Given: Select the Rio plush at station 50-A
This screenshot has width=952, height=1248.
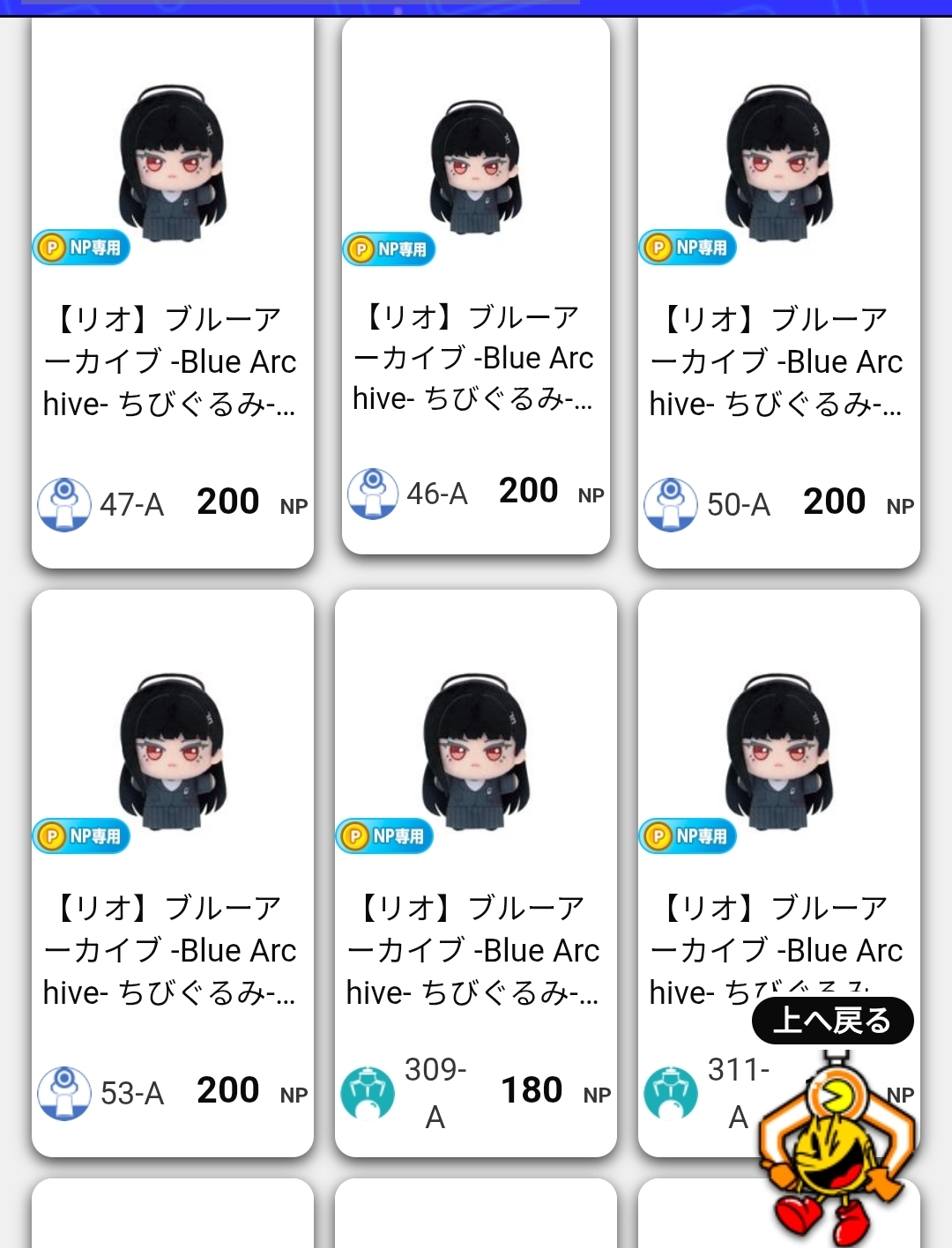Looking at the screenshot, I should (778, 291).
